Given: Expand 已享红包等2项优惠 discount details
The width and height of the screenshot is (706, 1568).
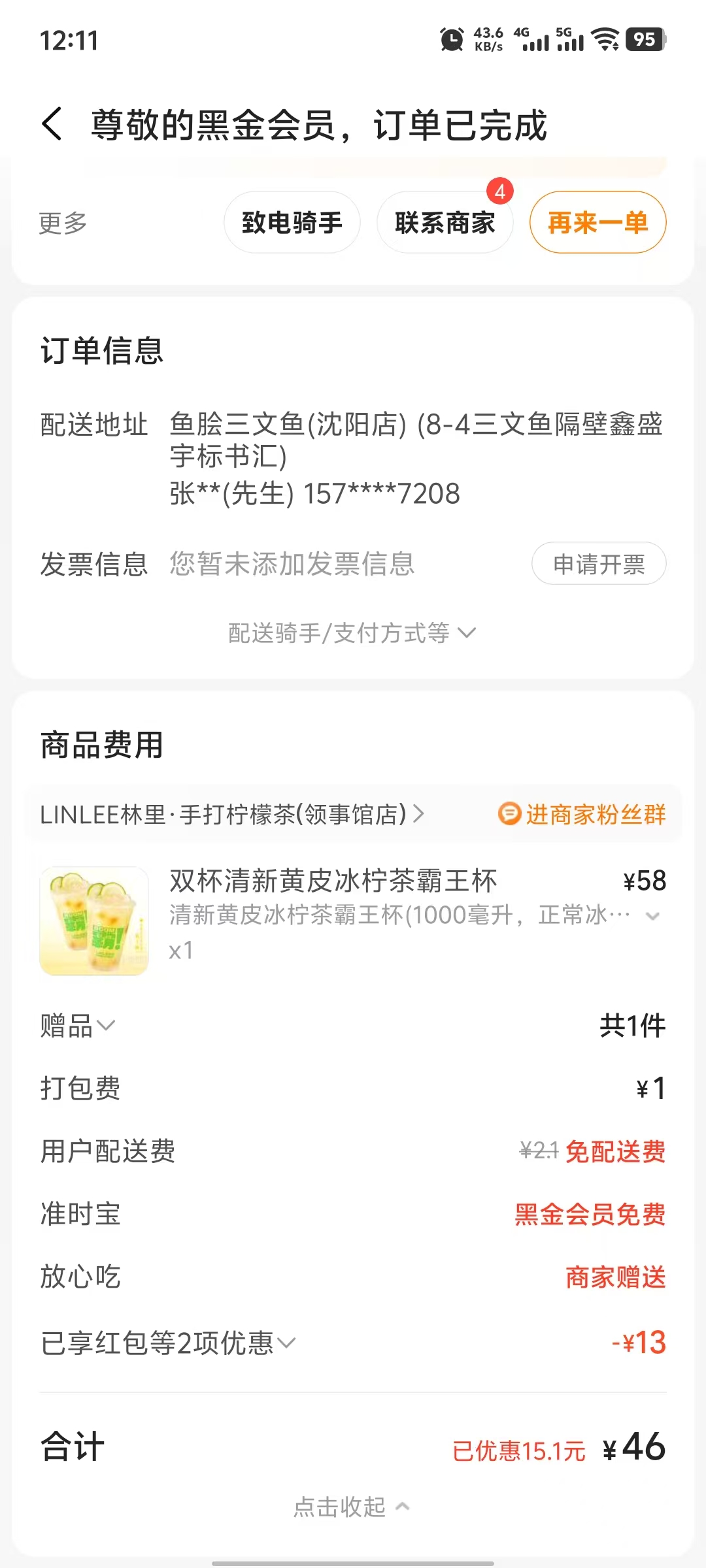Looking at the screenshot, I should [x=168, y=1343].
